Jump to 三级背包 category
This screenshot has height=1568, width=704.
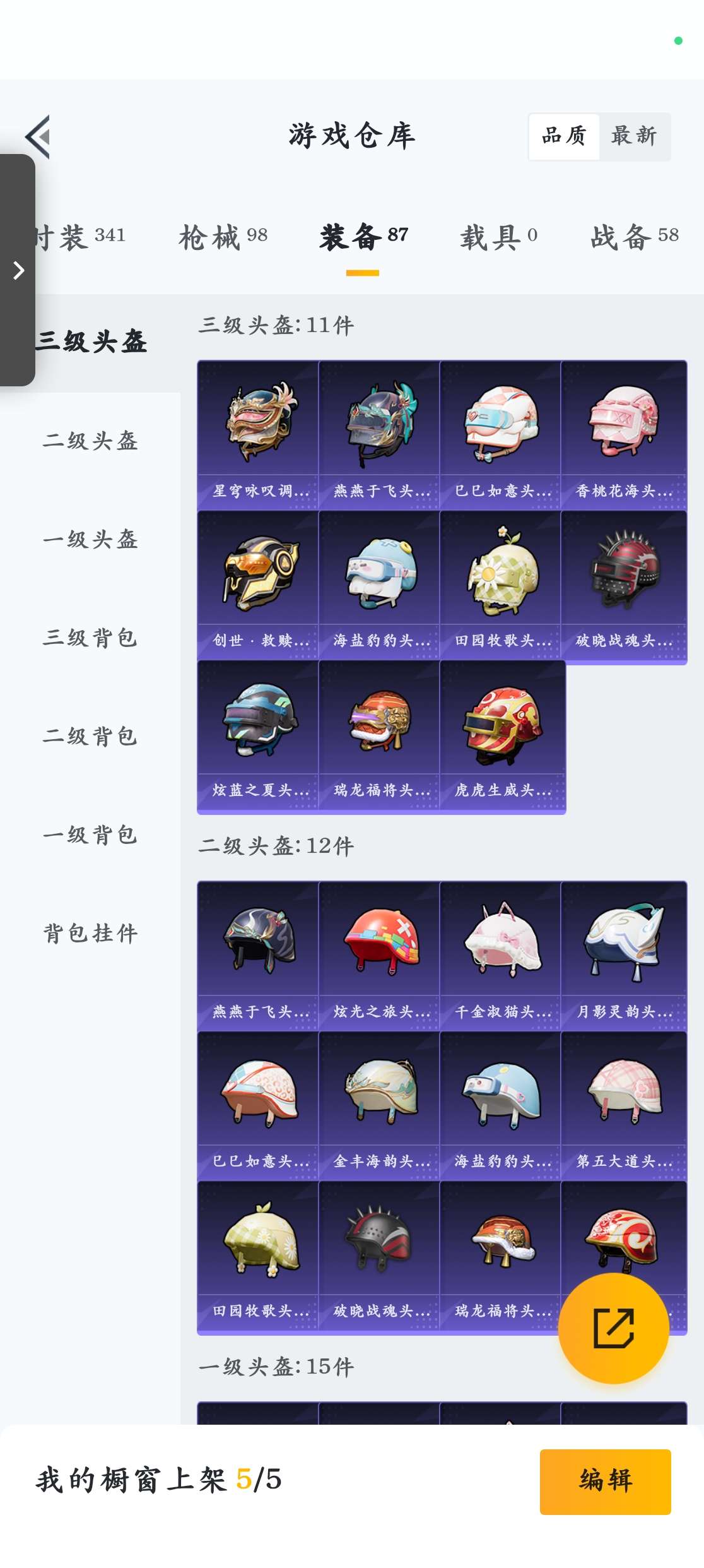pyautogui.click(x=90, y=638)
